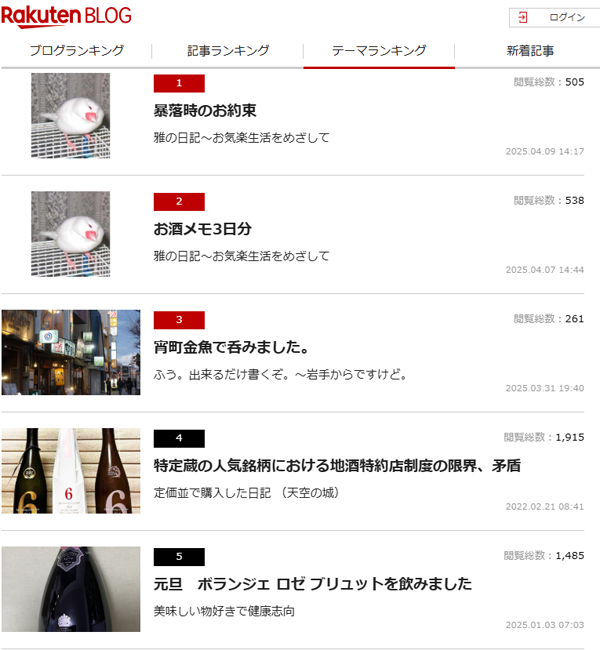Screen dimensions: 600x650
Task: Read the post お酒メモ3日分
Action: [202, 229]
